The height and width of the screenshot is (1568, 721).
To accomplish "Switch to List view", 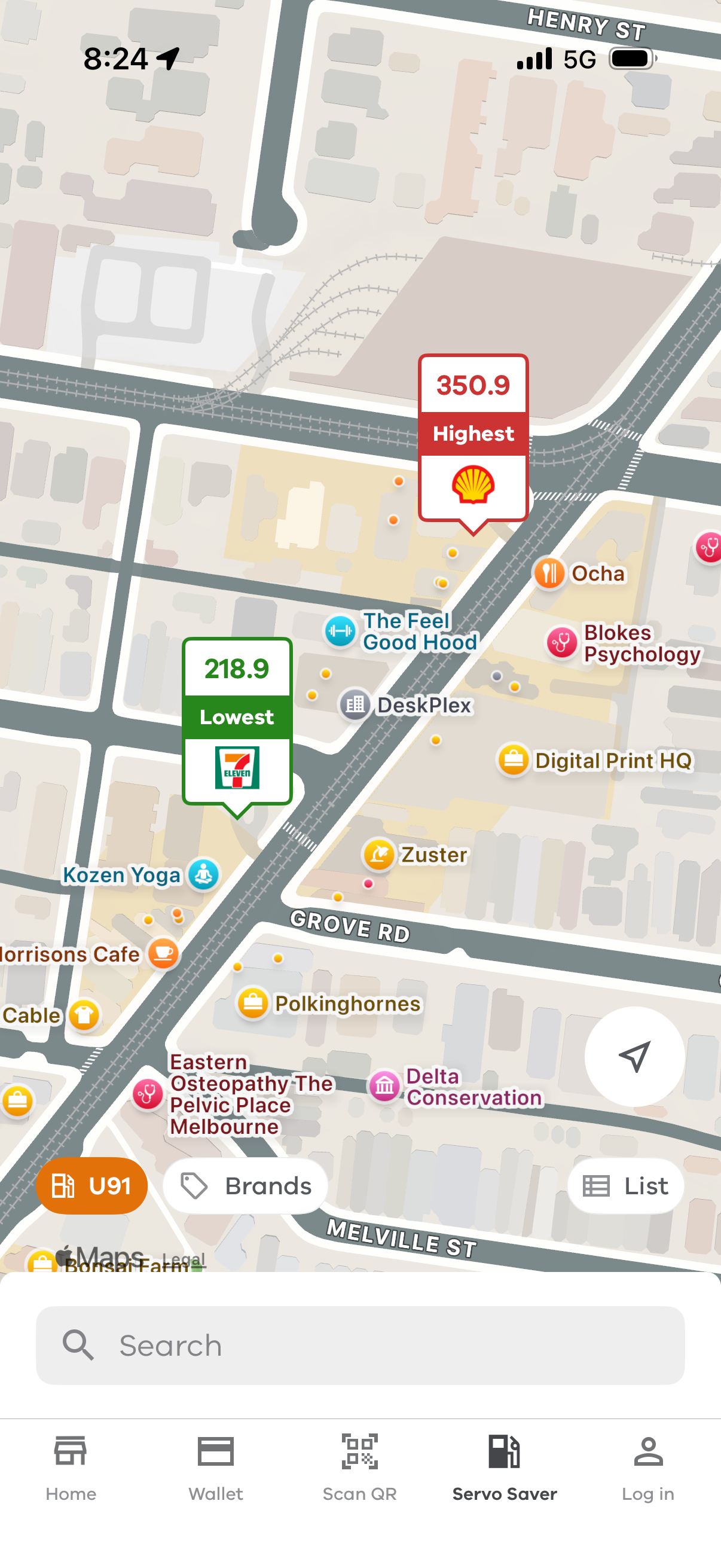I will click(x=625, y=1186).
